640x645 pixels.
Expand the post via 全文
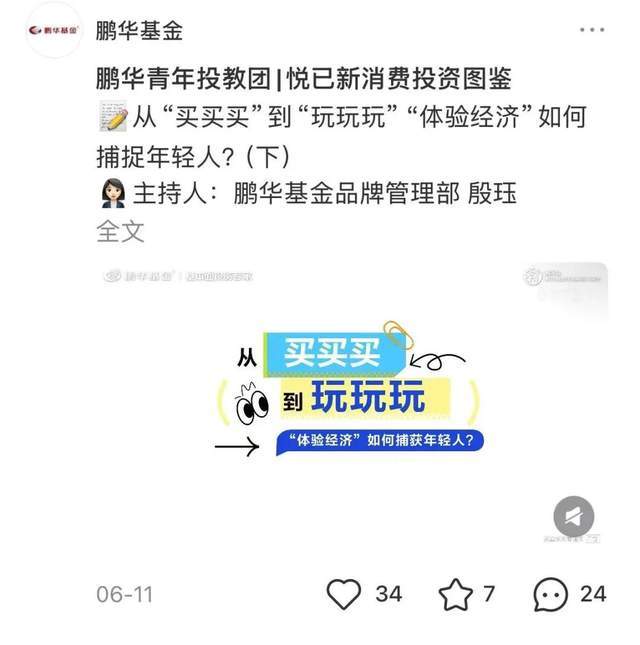(x=120, y=231)
